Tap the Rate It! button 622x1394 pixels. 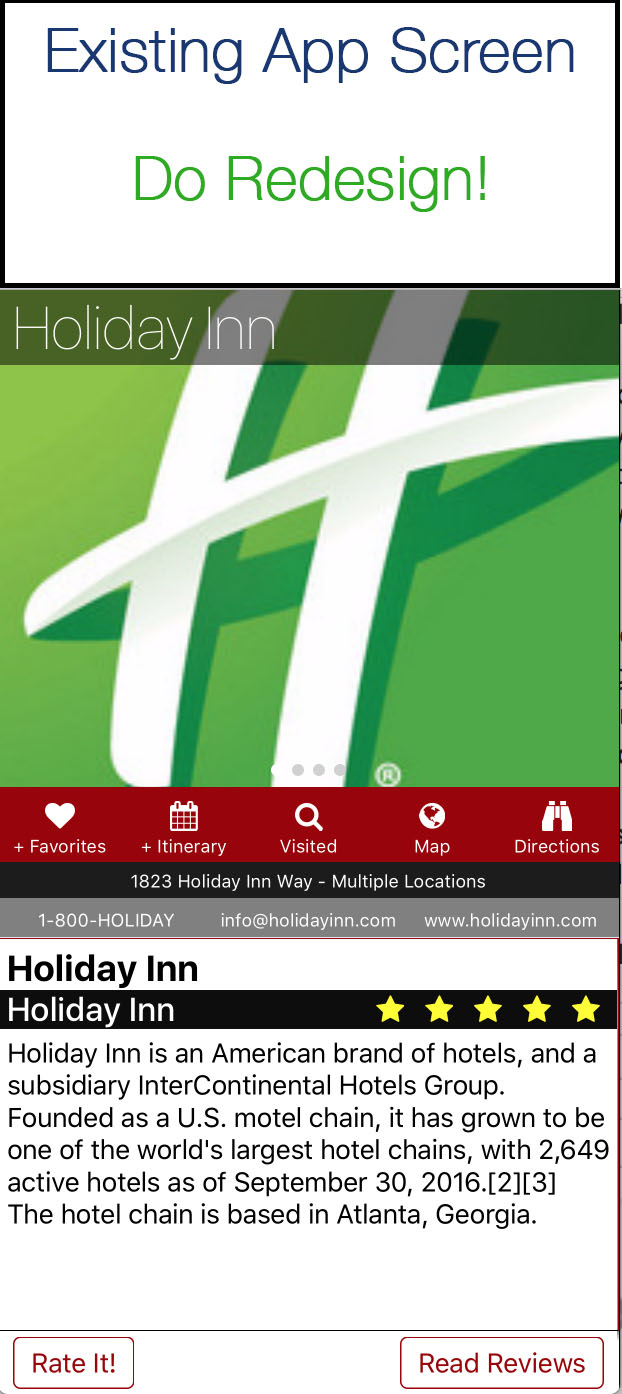pyautogui.click(x=74, y=1363)
